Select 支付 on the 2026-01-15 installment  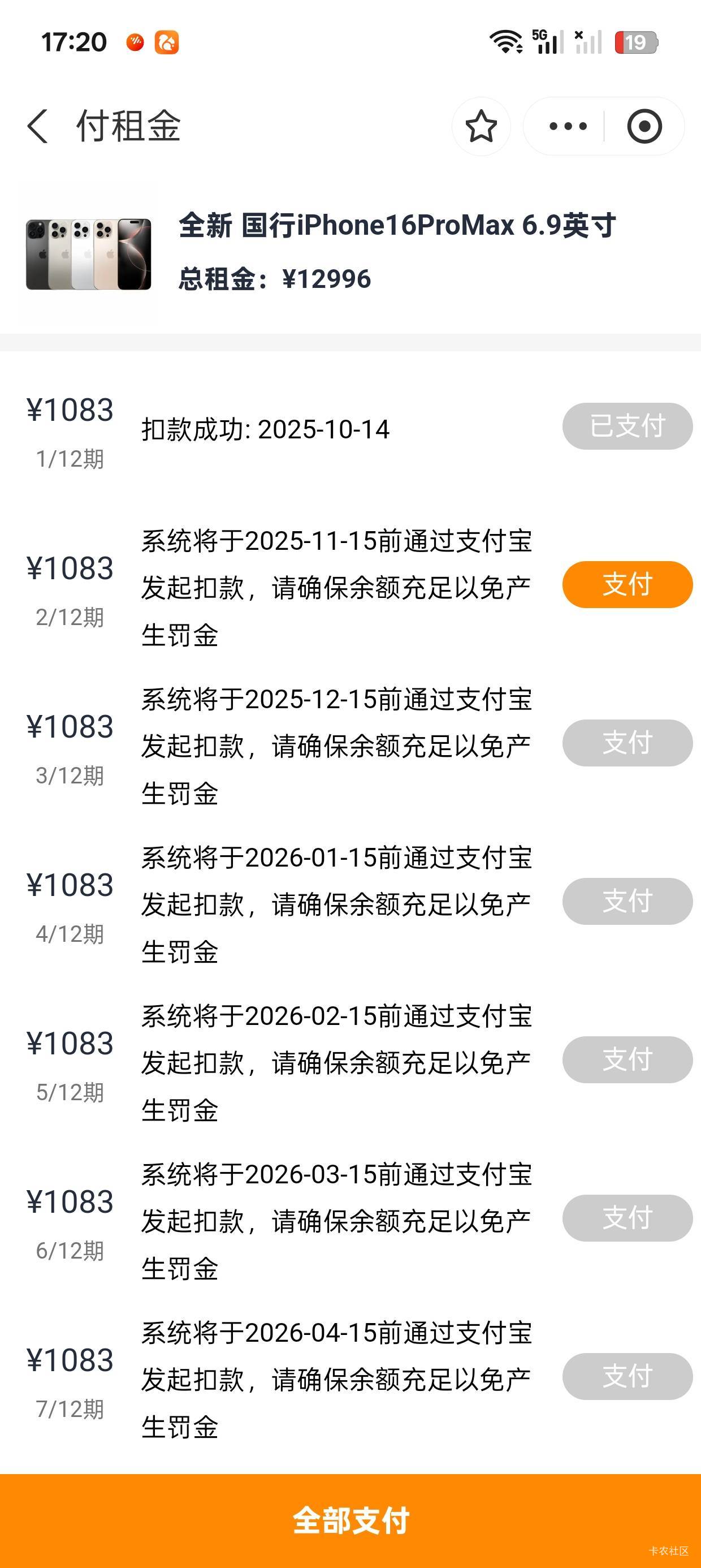pos(627,901)
